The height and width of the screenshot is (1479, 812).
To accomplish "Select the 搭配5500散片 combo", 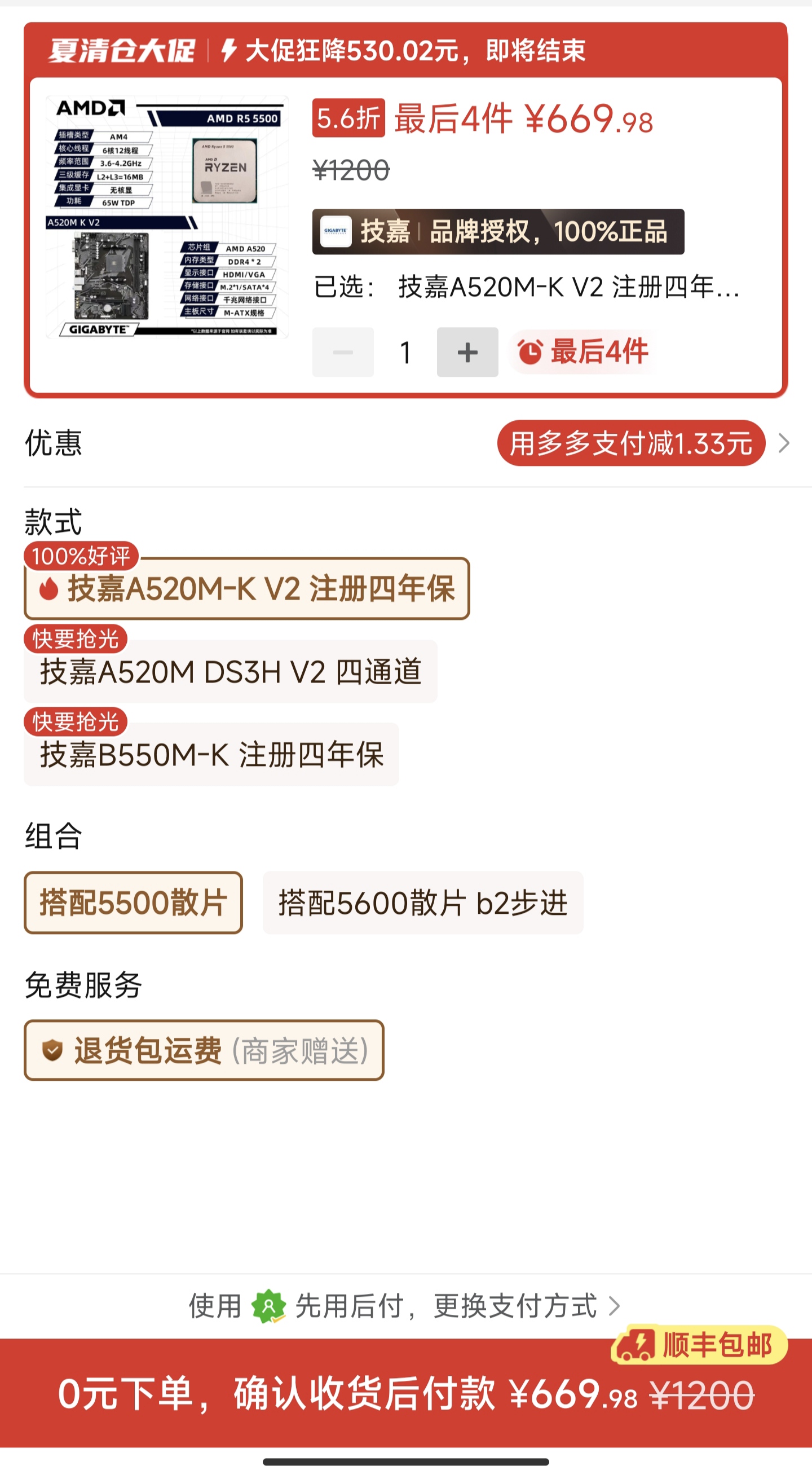I will click(x=133, y=903).
